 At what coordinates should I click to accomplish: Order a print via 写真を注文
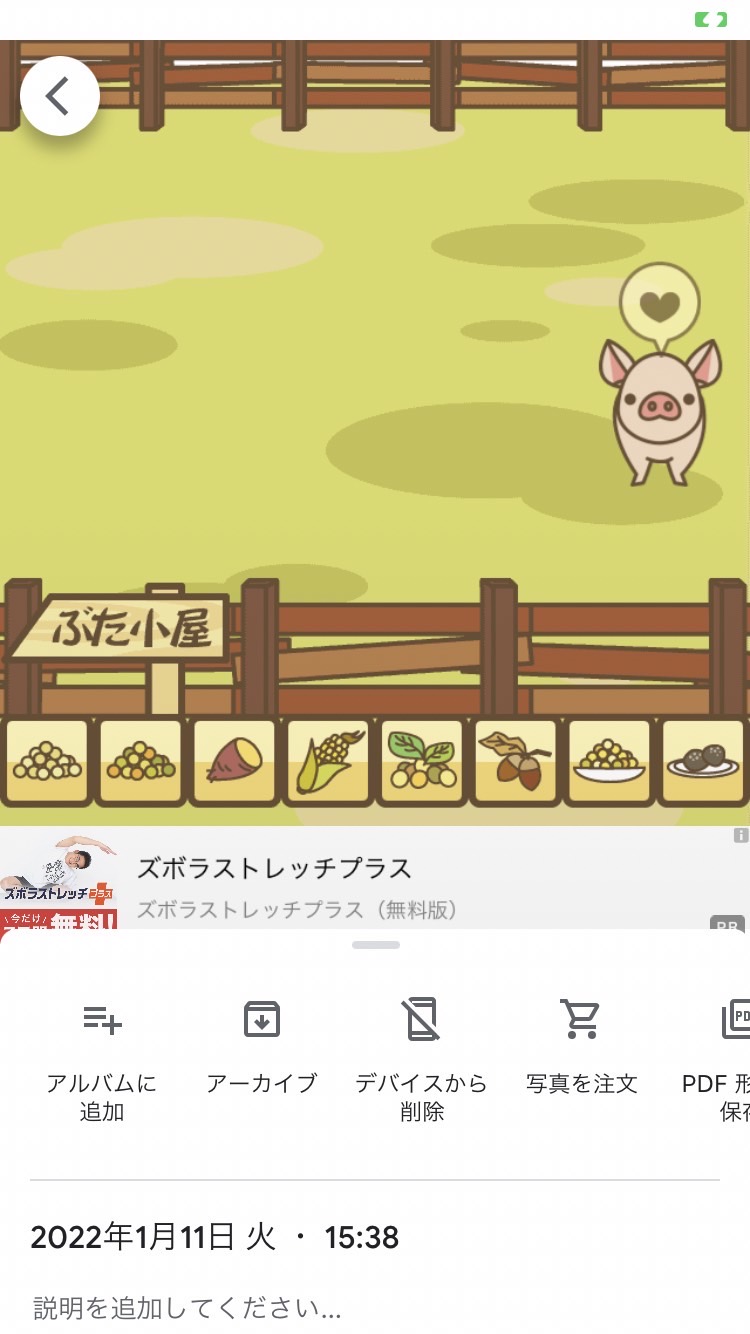pos(582,1046)
